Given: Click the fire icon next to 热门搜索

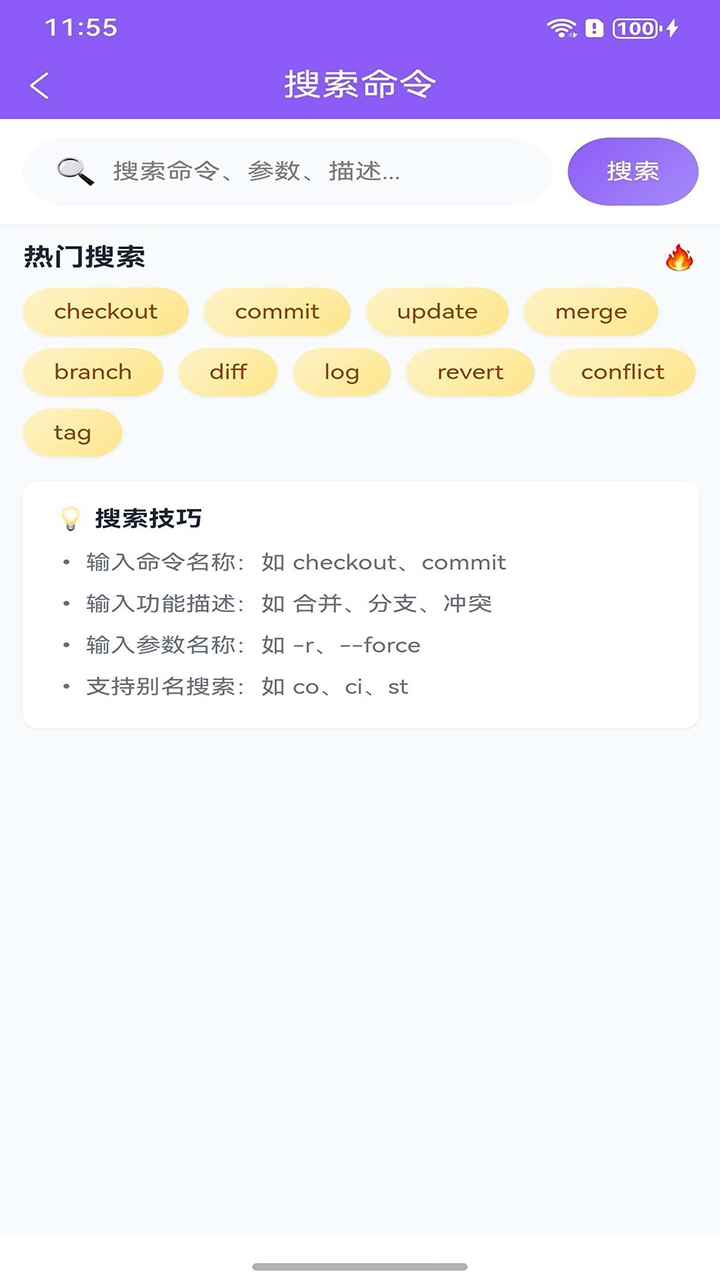Looking at the screenshot, I should (x=678, y=257).
